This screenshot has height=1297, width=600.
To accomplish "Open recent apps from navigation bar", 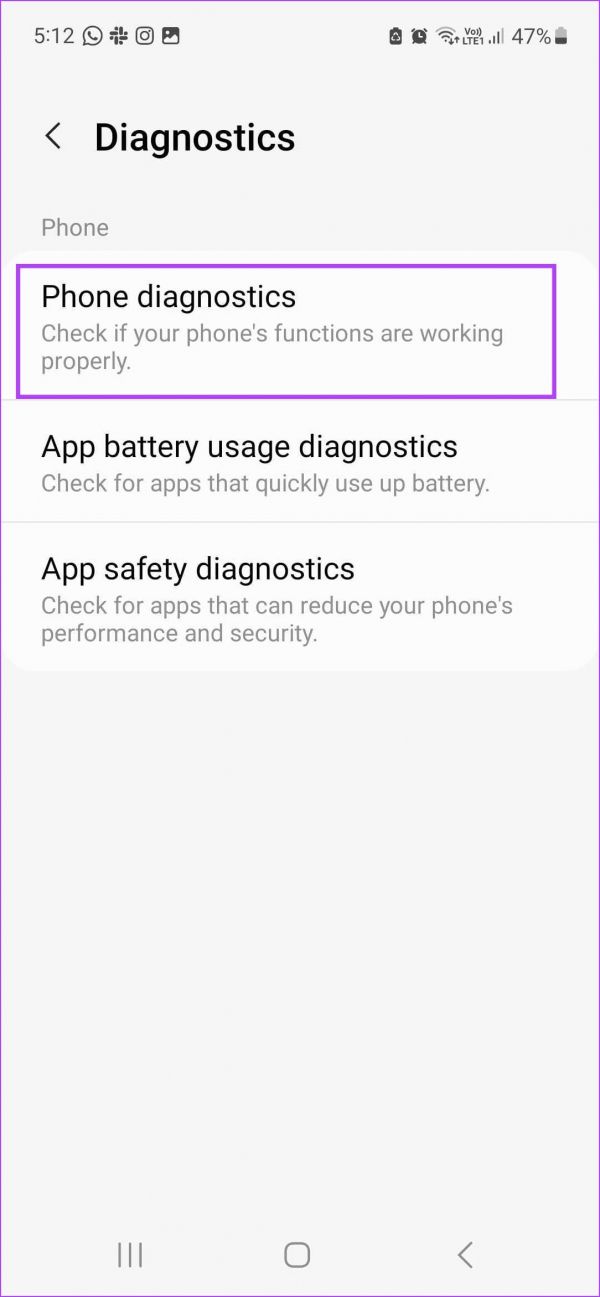I will coord(130,1255).
